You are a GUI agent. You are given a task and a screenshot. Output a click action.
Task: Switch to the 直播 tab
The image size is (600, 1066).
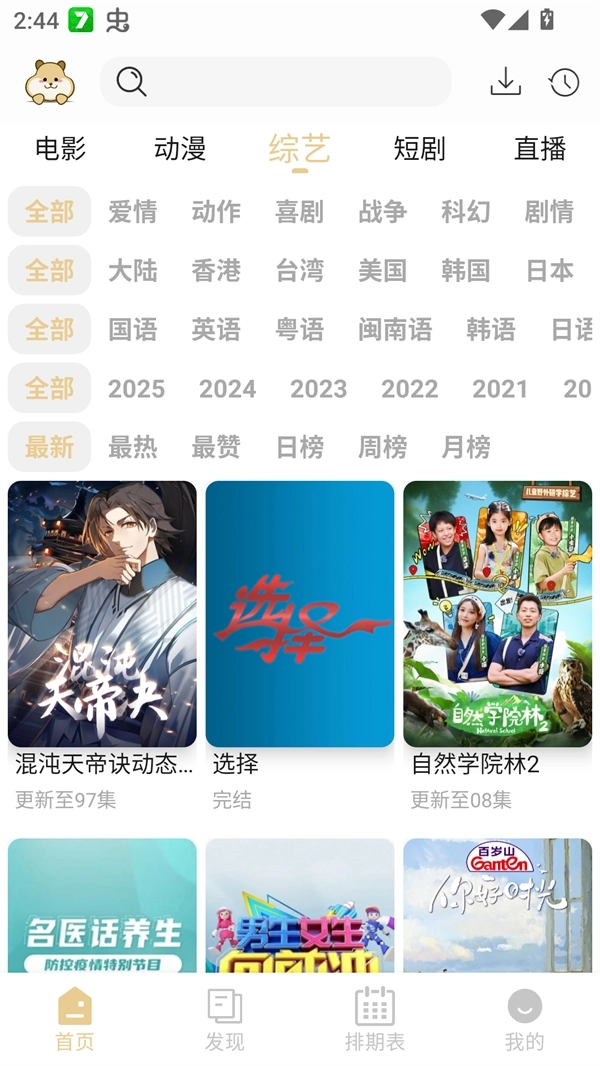(540, 149)
